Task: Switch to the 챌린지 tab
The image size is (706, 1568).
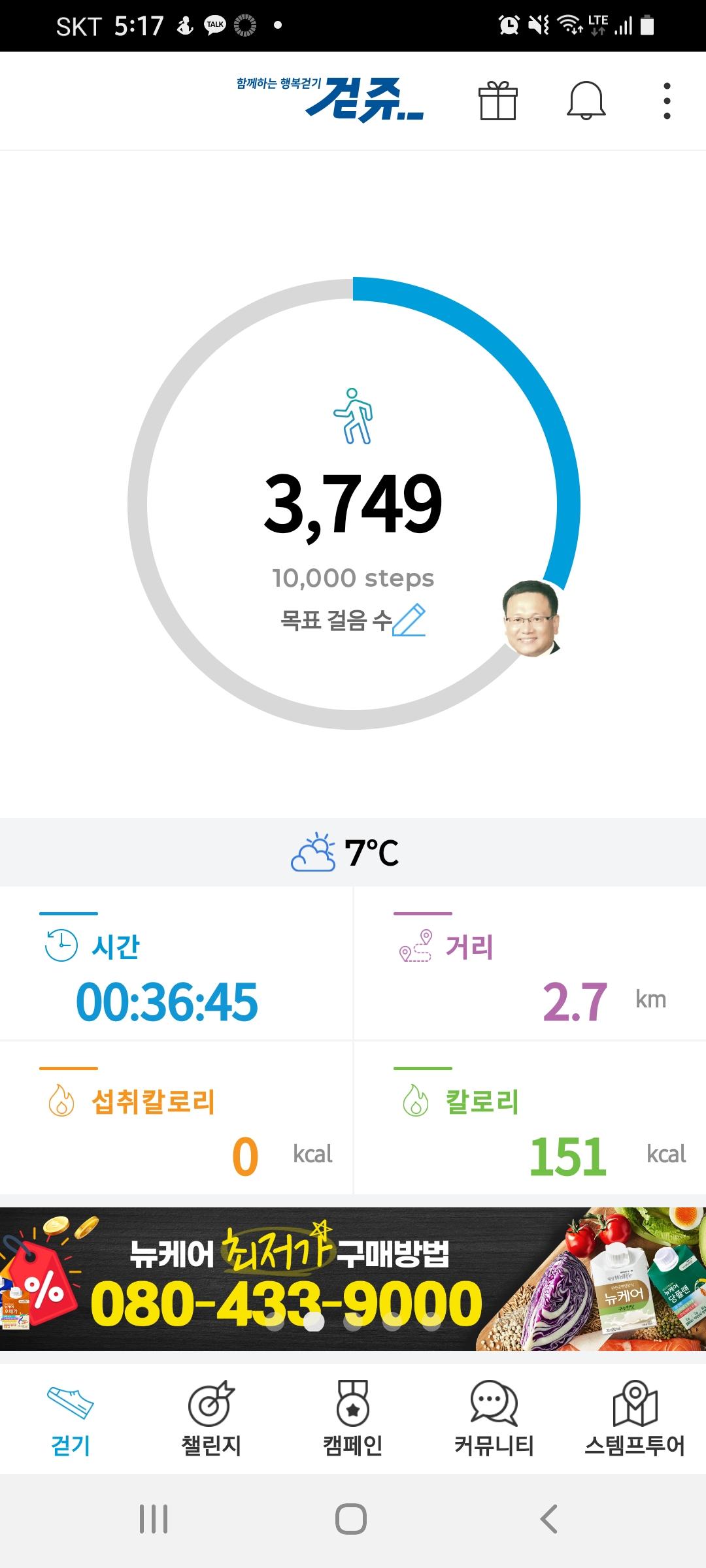Action: [x=211, y=1418]
